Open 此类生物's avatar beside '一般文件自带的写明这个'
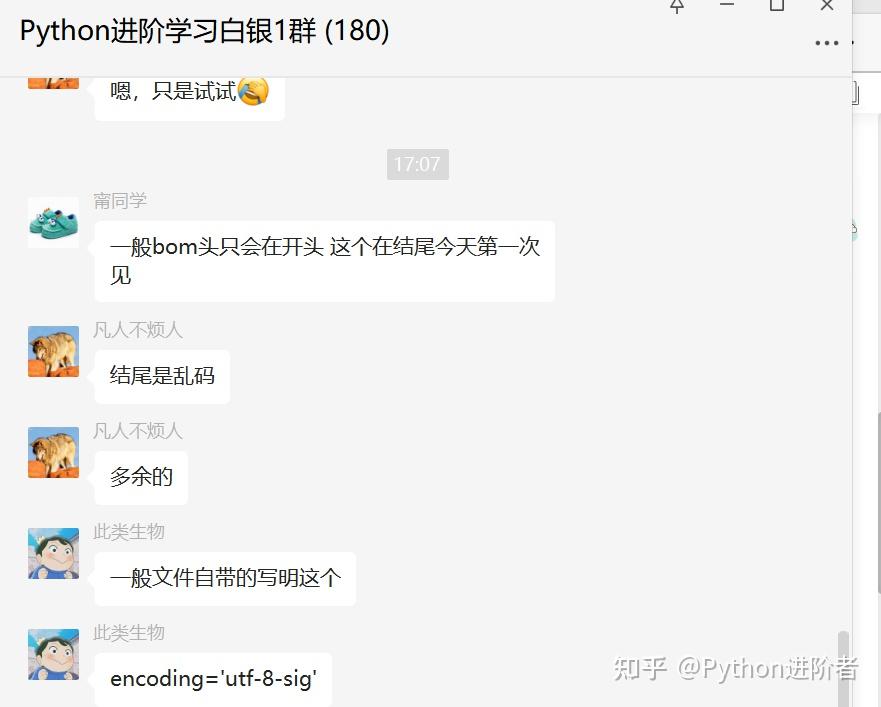Image resolution: width=881 pixels, height=707 pixels. 53,553
